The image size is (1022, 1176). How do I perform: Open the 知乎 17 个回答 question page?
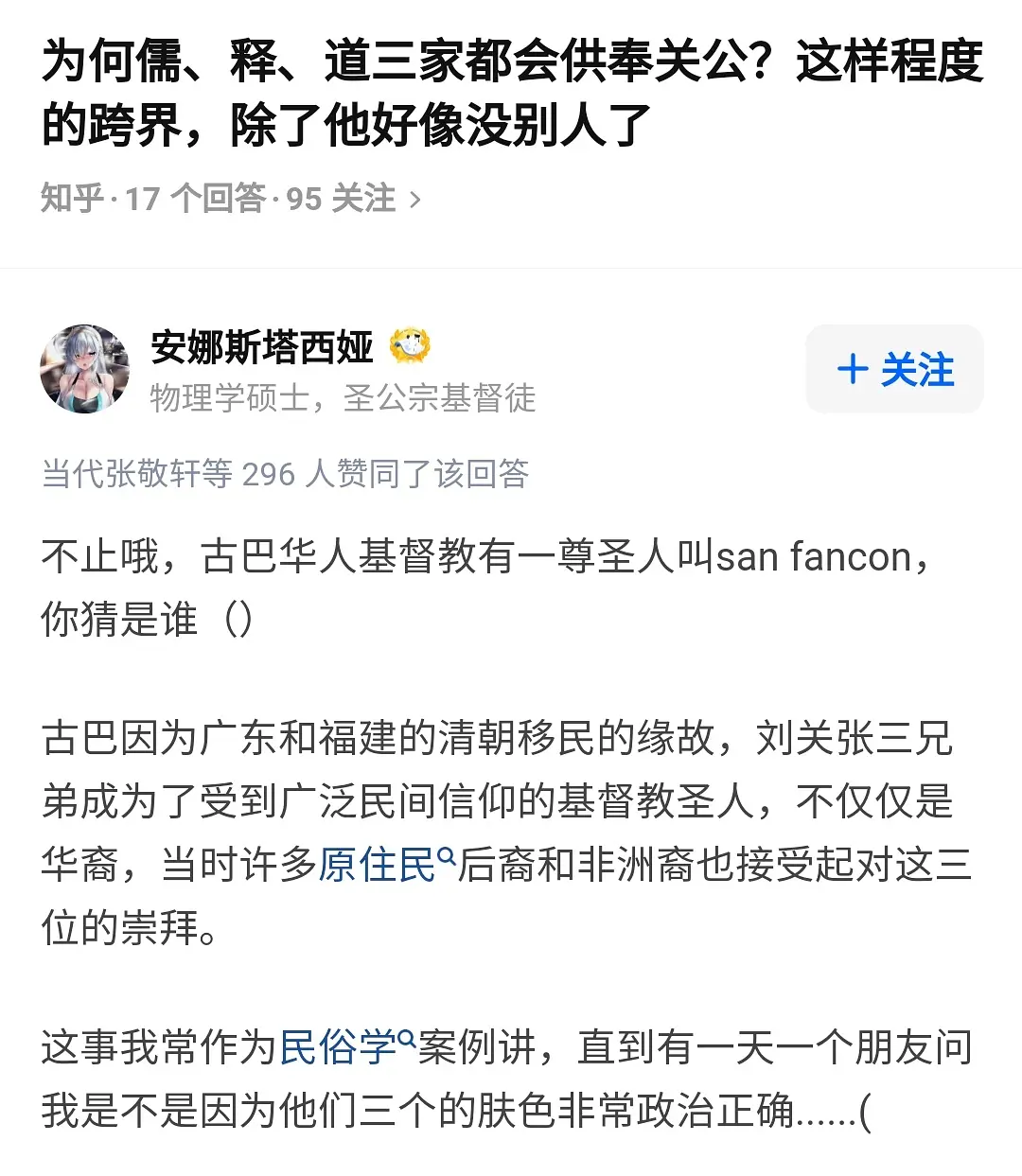point(230,199)
